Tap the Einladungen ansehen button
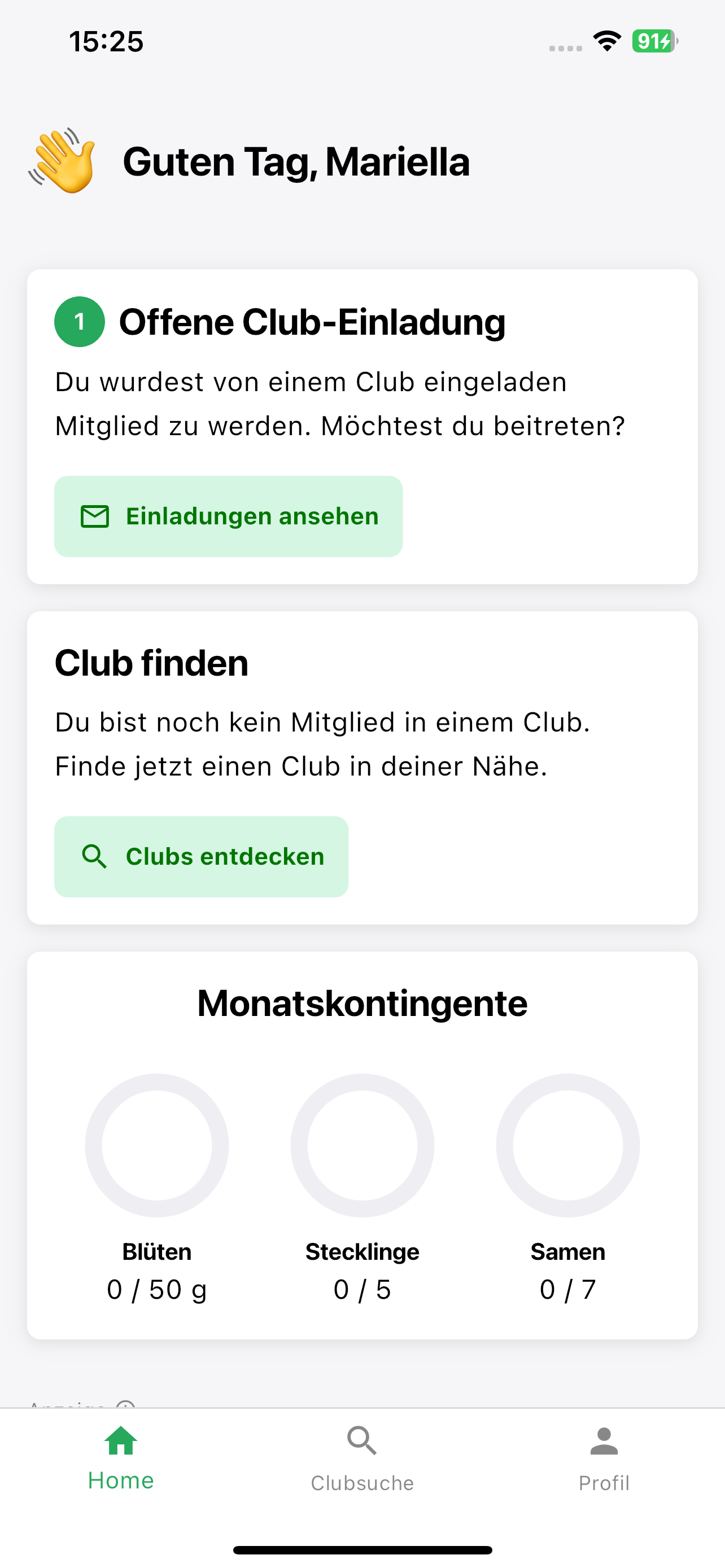The width and height of the screenshot is (725, 1568). [228, 516]
